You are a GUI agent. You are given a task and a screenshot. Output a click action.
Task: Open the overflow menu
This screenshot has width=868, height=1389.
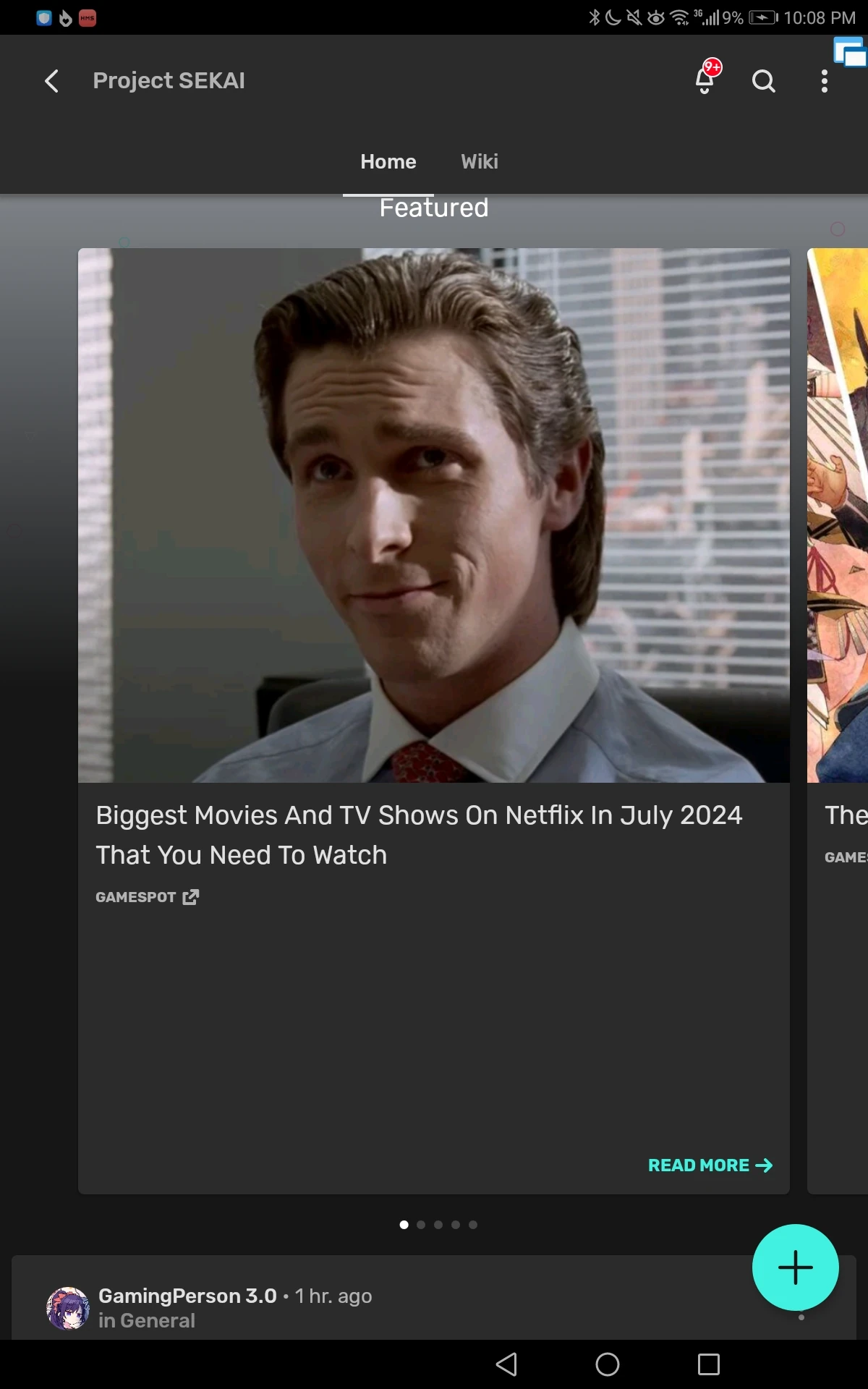pos(824,81)
